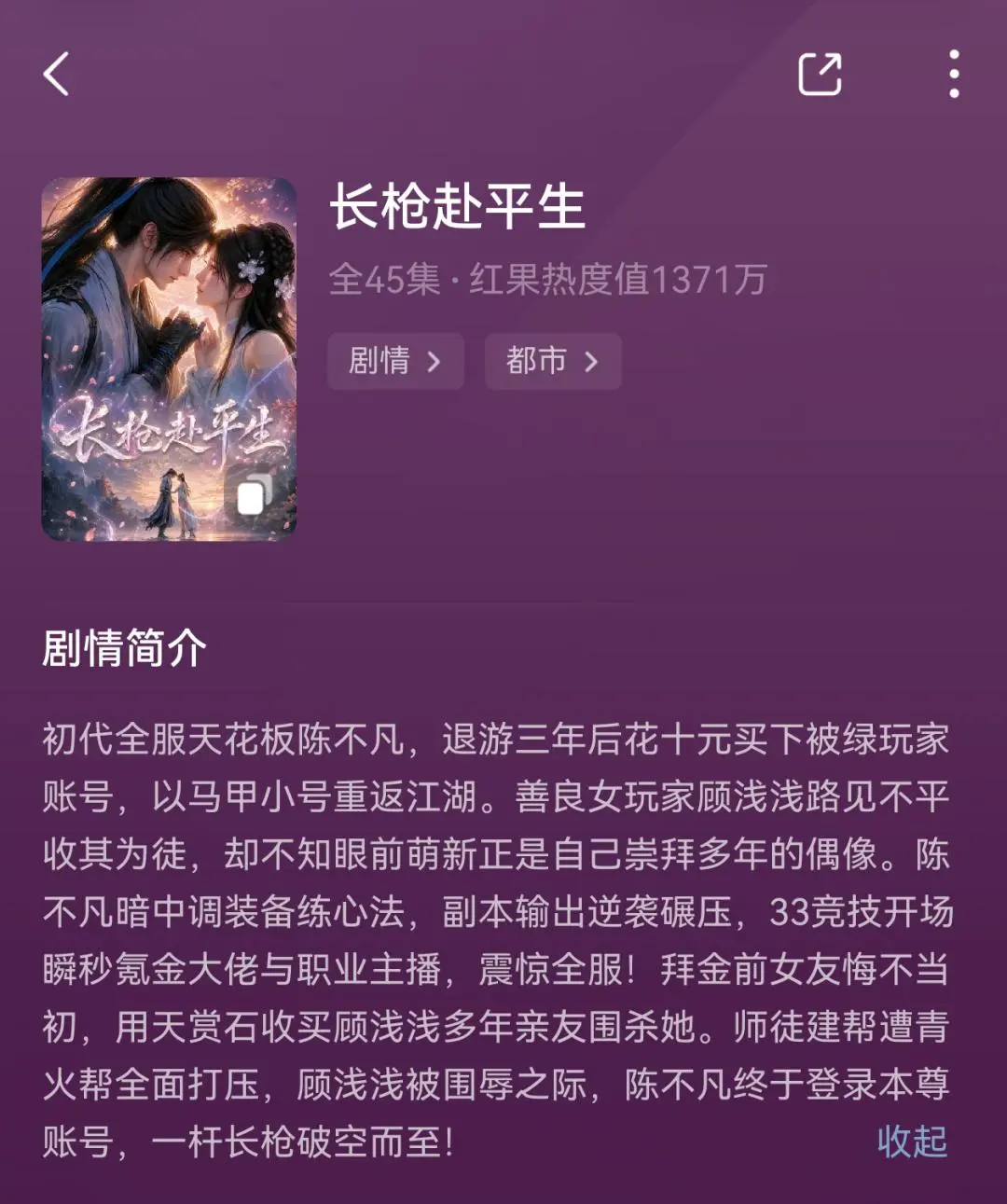Open the 都市 category chip
This screenshot has height=1204, width=1007.
553,361
